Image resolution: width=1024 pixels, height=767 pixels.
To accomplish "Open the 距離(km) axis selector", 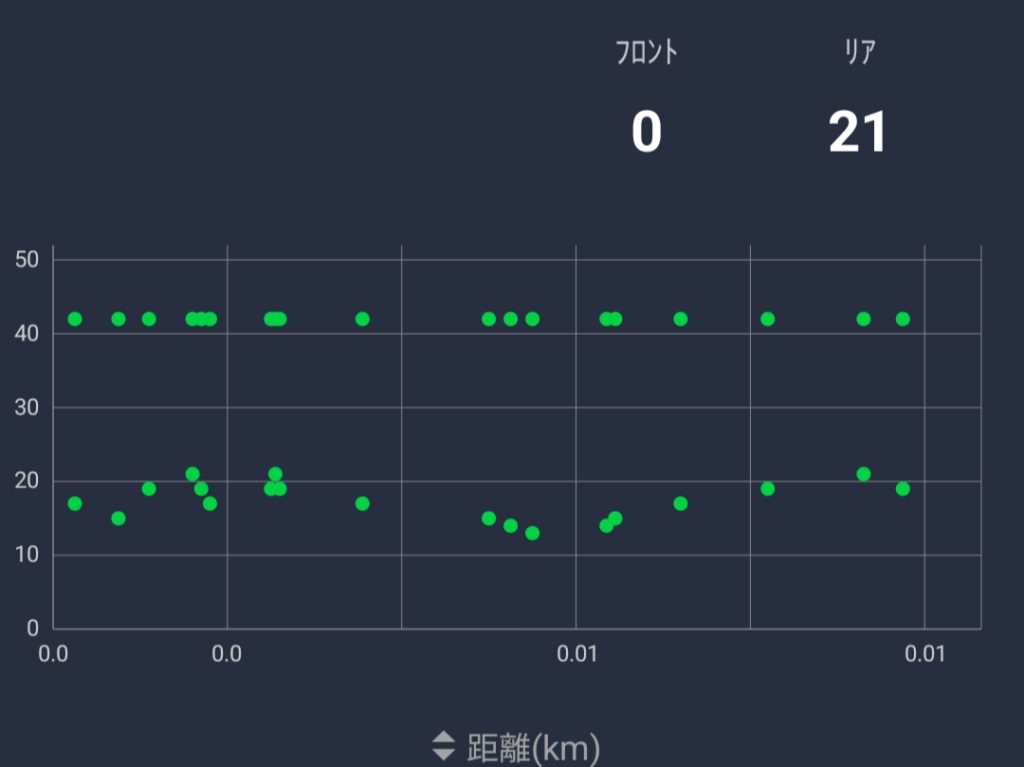I will click(x=516, y=746).
